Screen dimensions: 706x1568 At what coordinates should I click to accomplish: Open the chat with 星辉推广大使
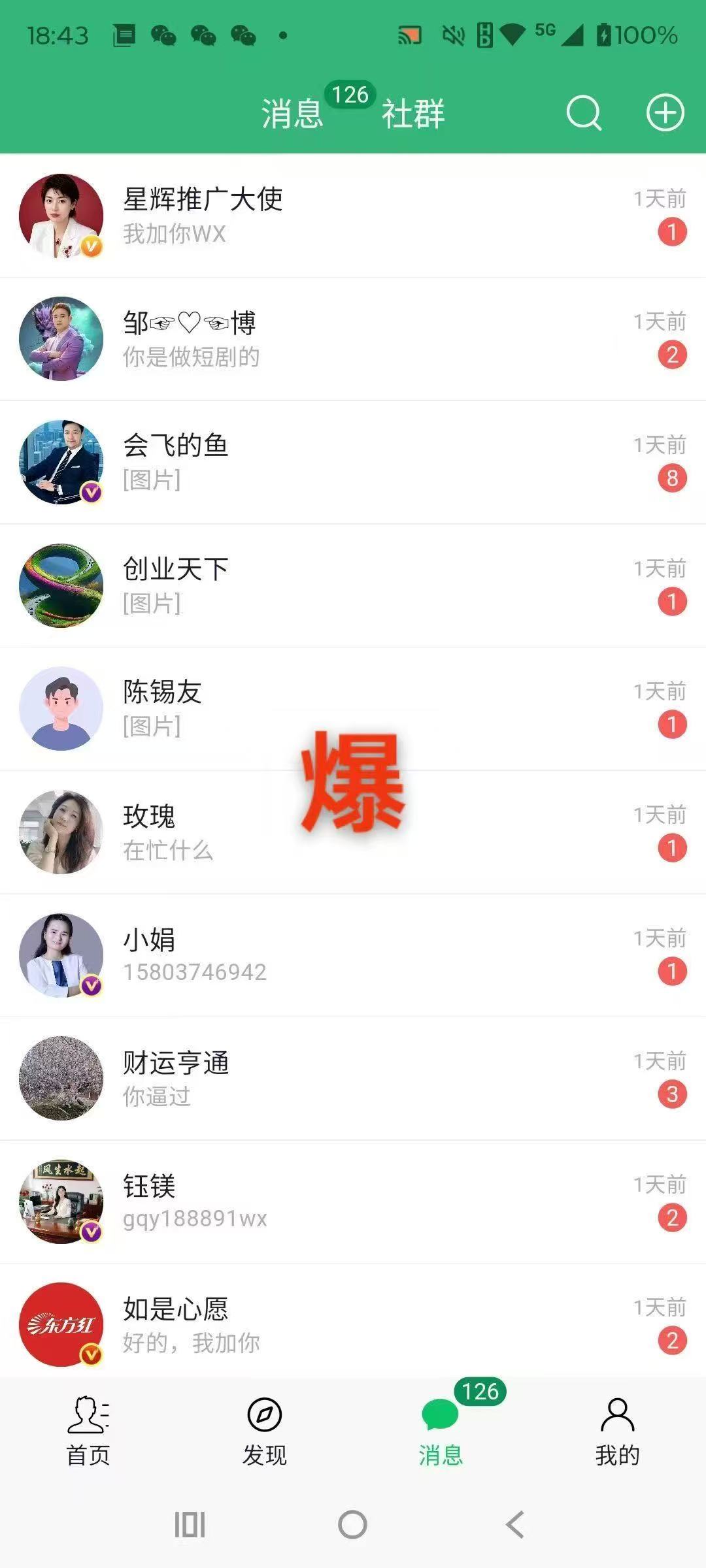[x=353, y=216]
